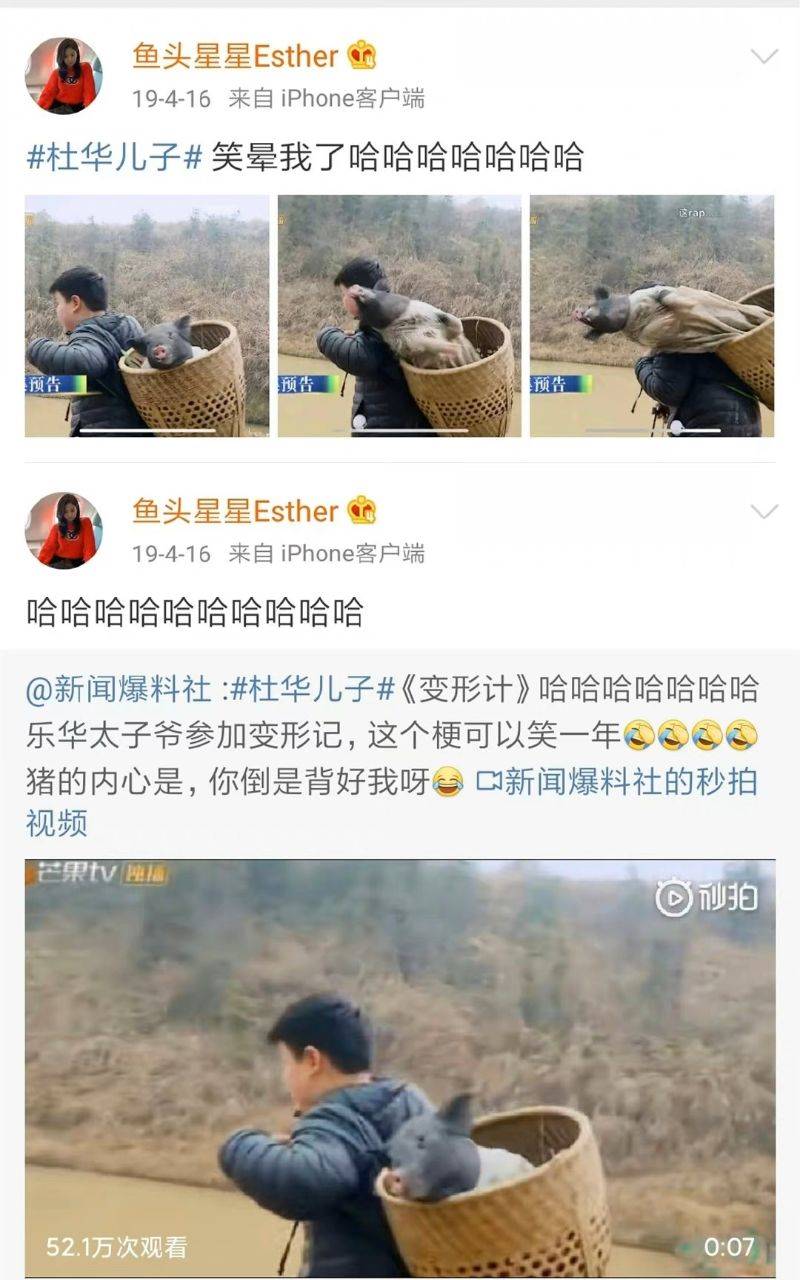The height and width of the screenshot is (1280, 800).
Task: View first photo of pig in basket
Action: [147, 316]
